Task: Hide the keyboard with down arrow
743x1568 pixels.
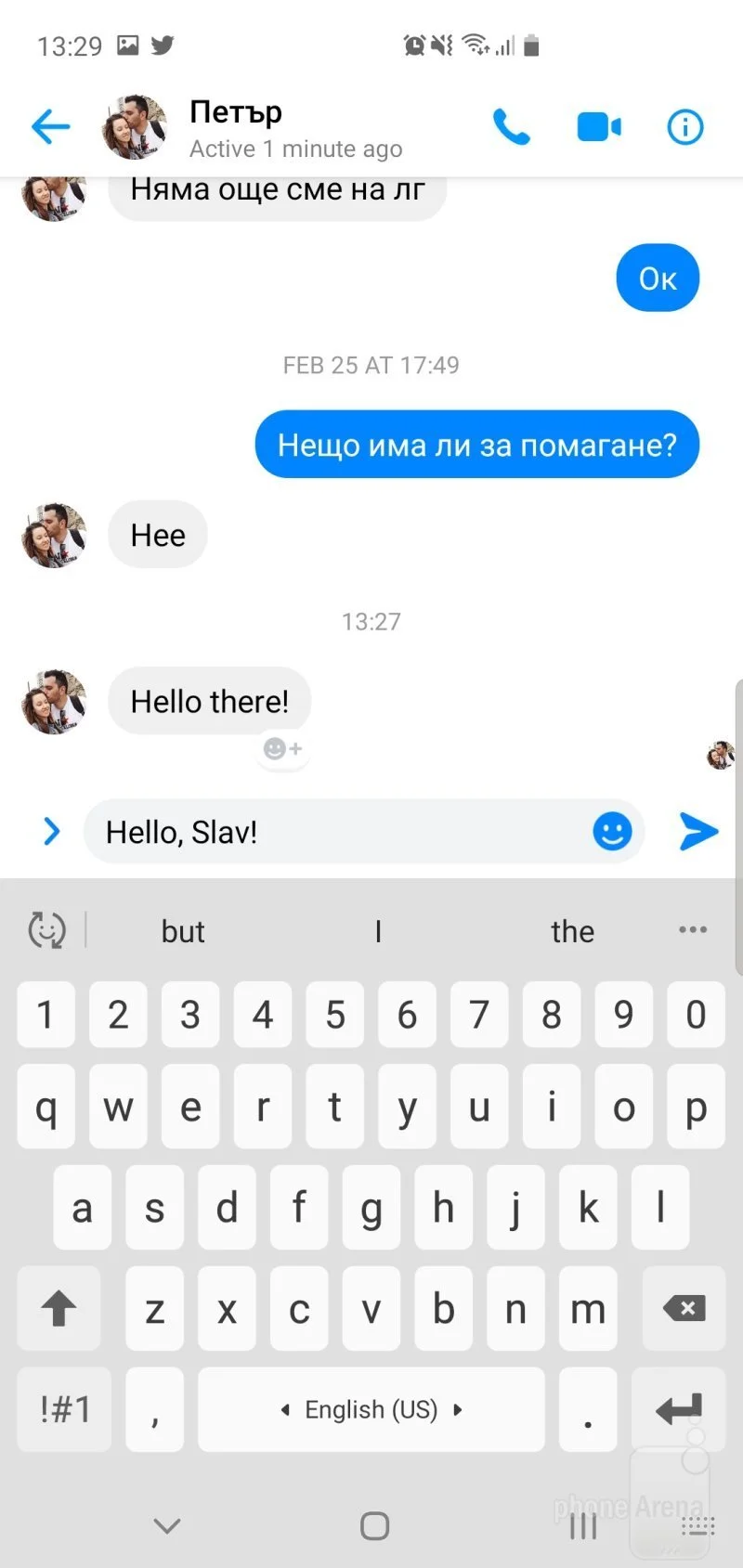Action: tap(167, 1525)
